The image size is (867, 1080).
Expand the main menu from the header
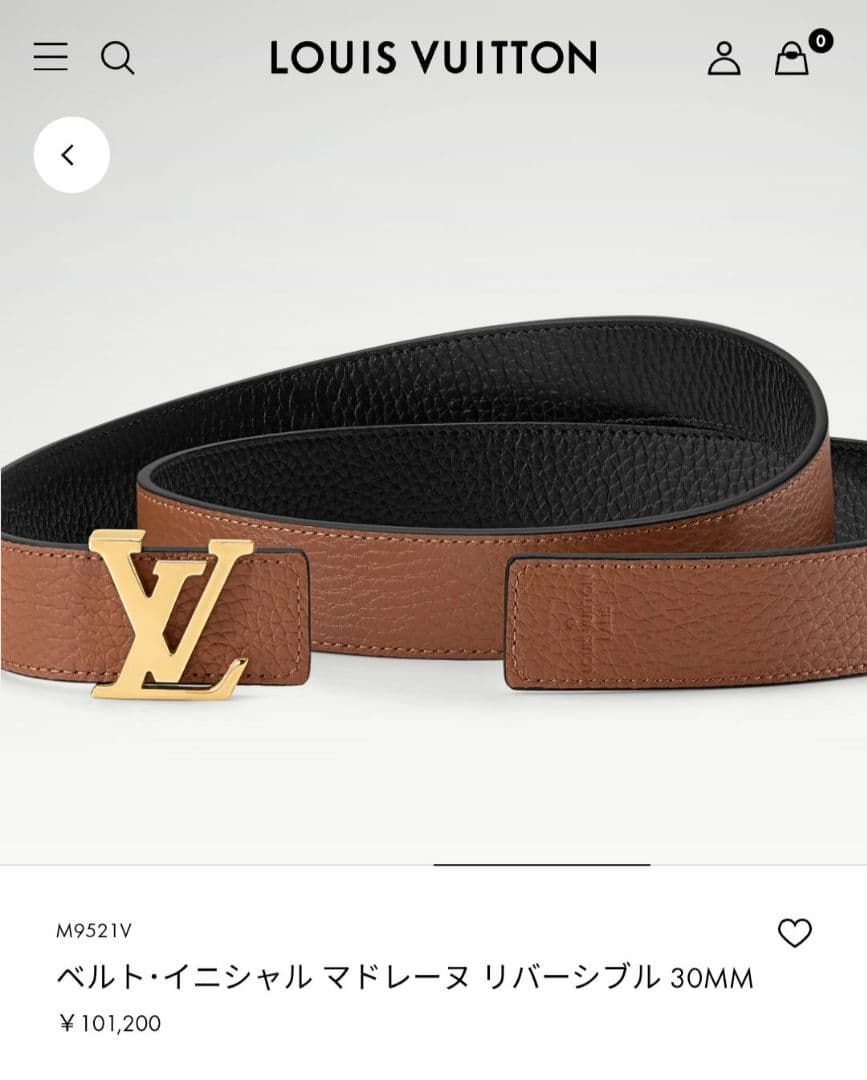[49, 58]
